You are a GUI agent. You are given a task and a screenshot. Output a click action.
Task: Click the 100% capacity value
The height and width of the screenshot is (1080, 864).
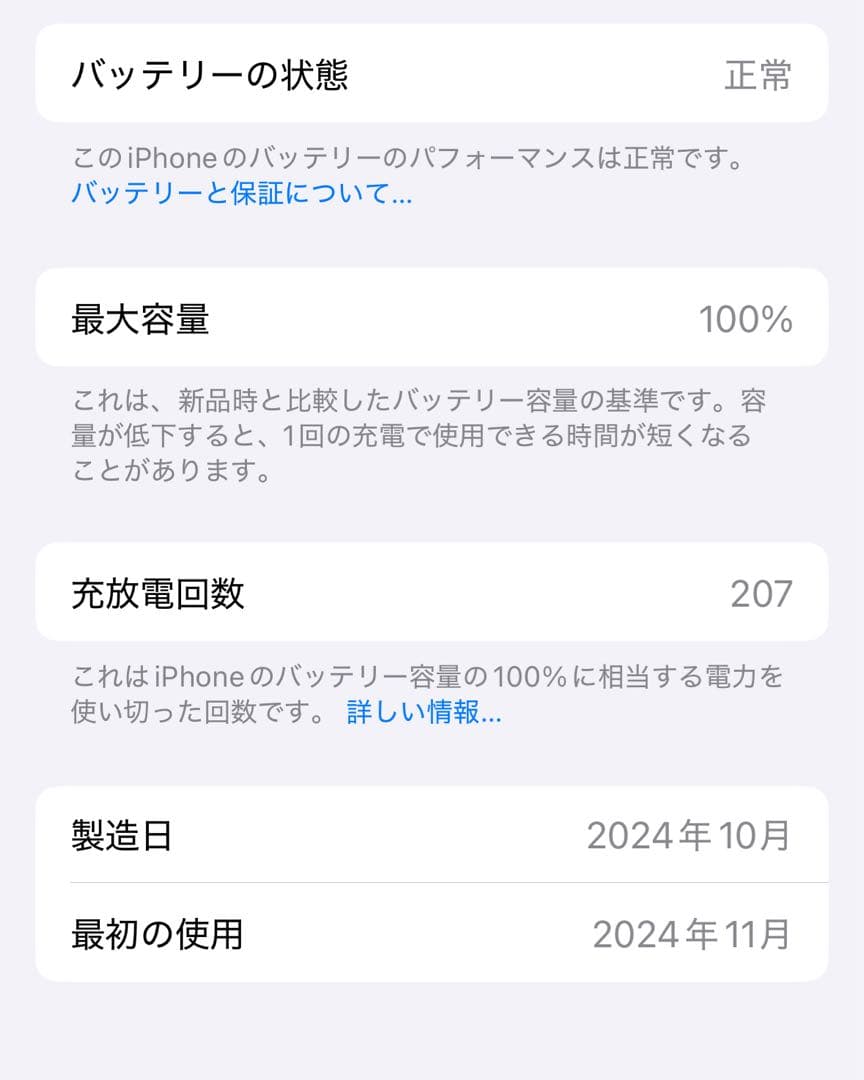click(745, 318)
